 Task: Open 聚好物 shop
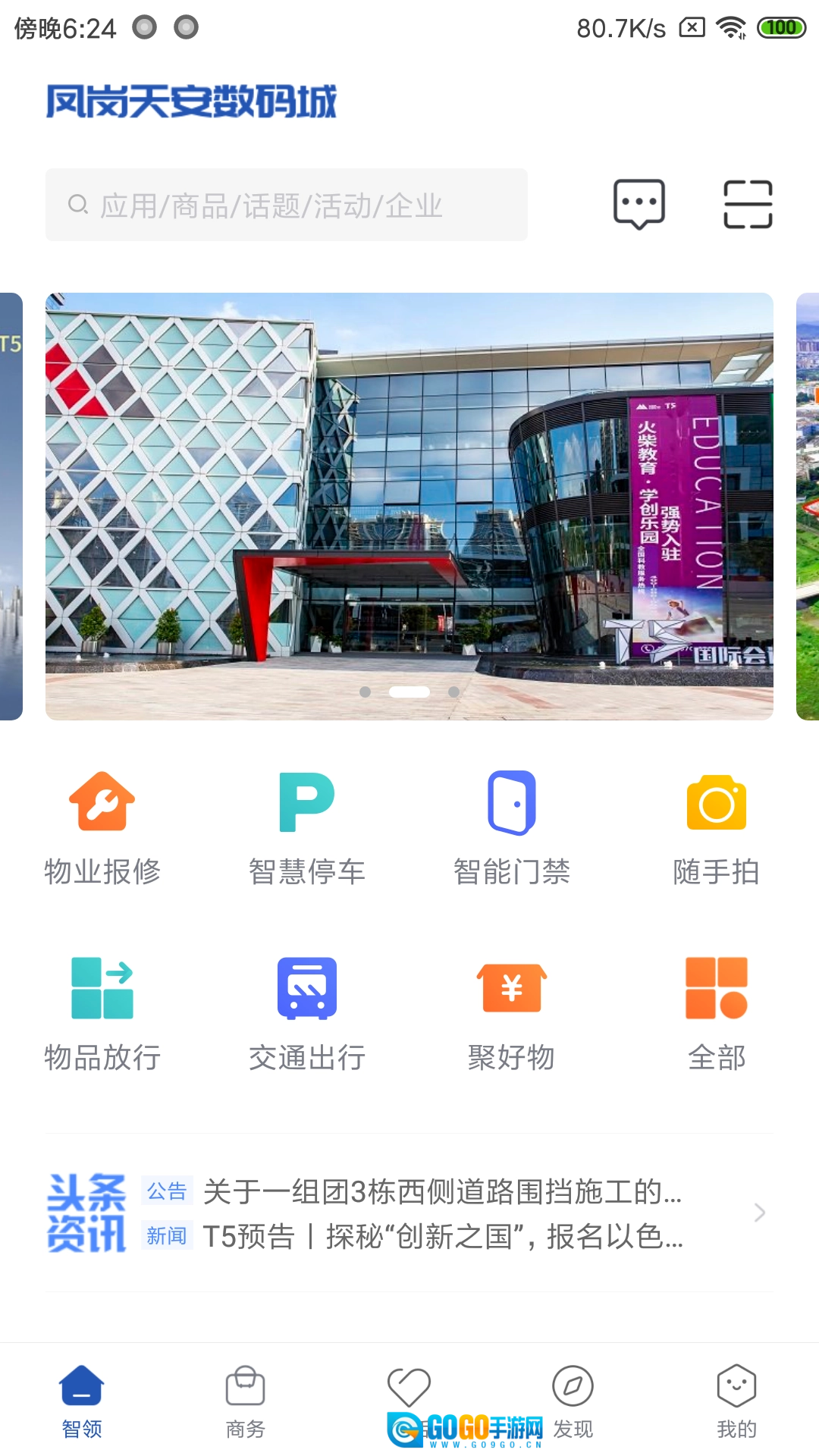(x=511, y=1014)
